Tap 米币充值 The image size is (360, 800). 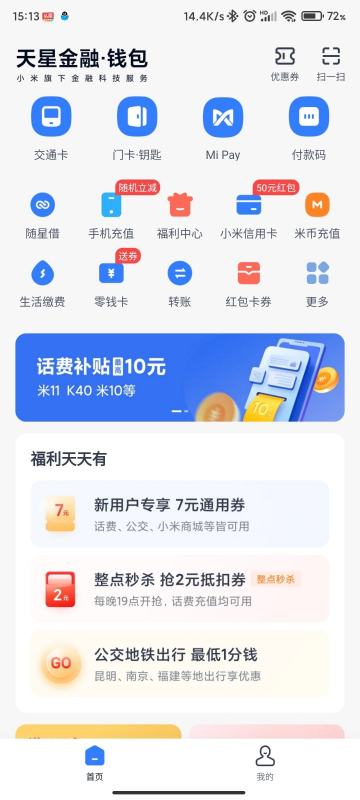[317, 216]
